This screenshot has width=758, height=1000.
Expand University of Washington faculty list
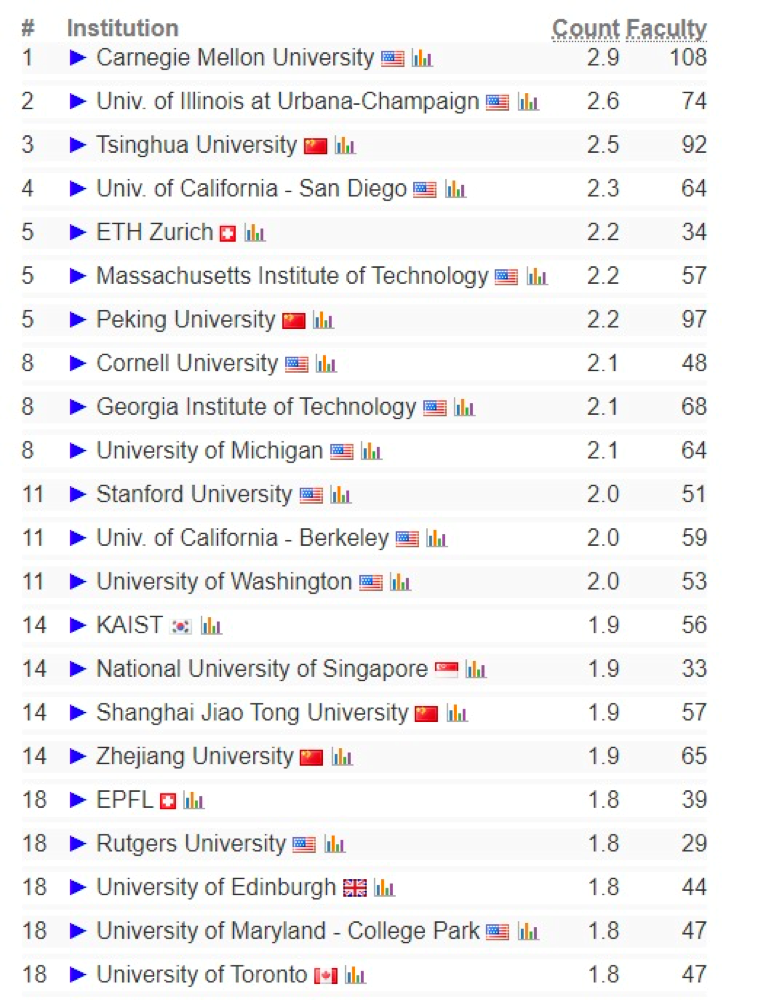click(78, 582)
